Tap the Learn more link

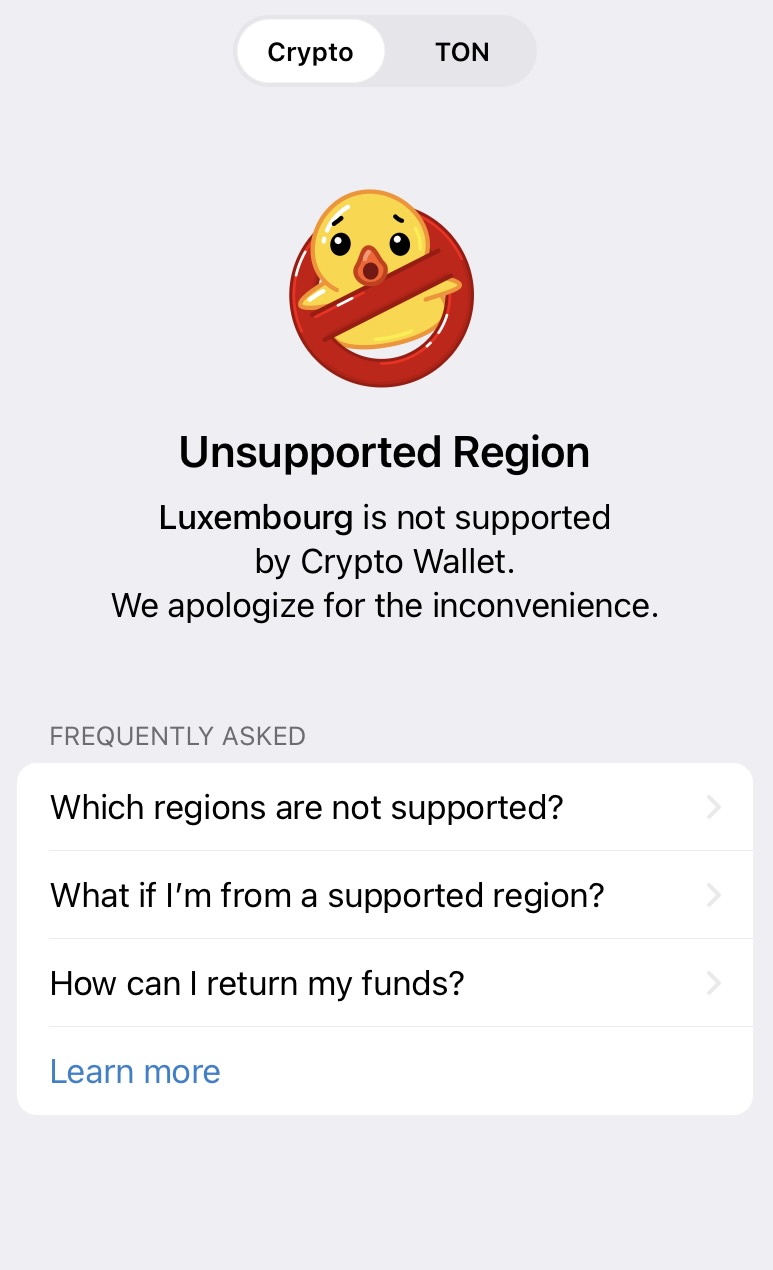(x=135, y=1071)
